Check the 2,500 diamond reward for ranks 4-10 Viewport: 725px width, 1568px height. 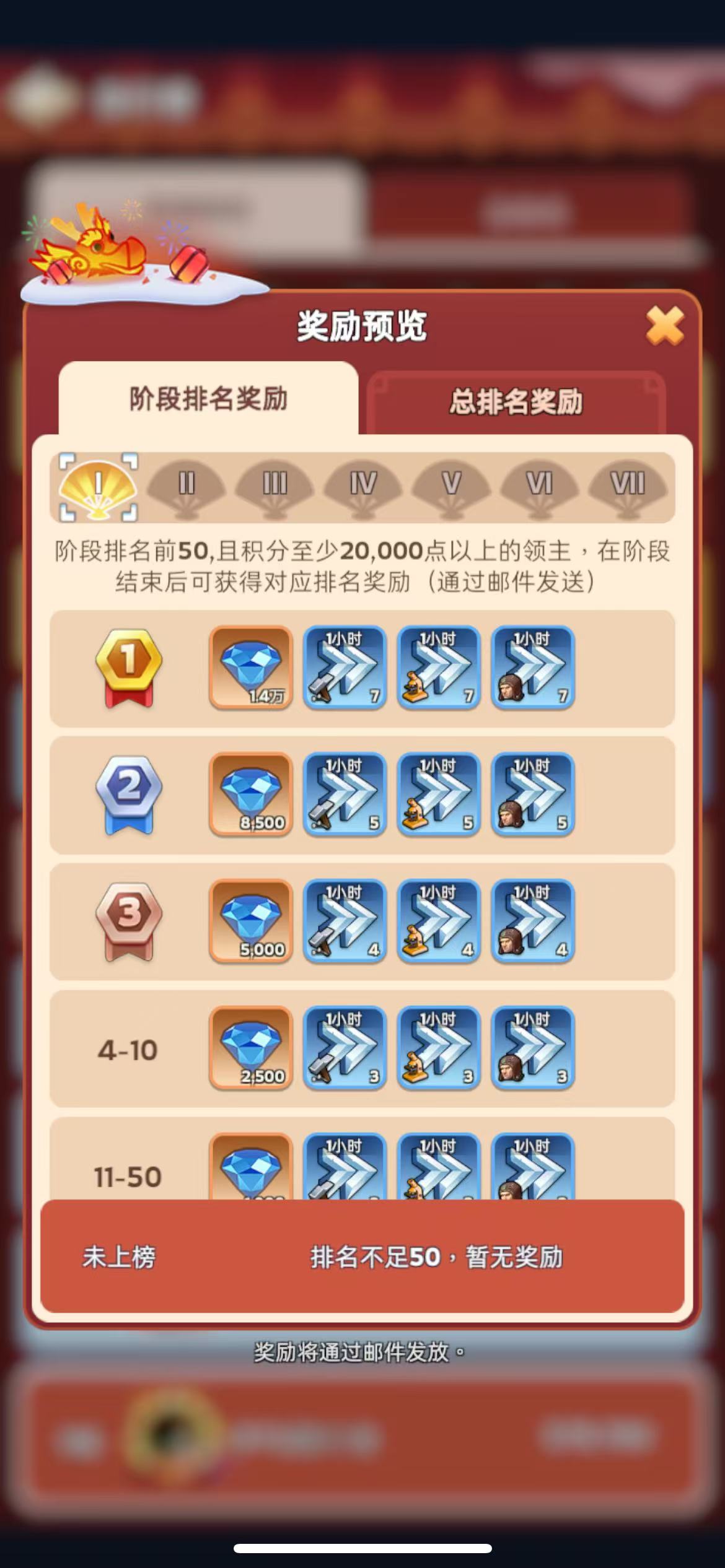click(251, 1048)
